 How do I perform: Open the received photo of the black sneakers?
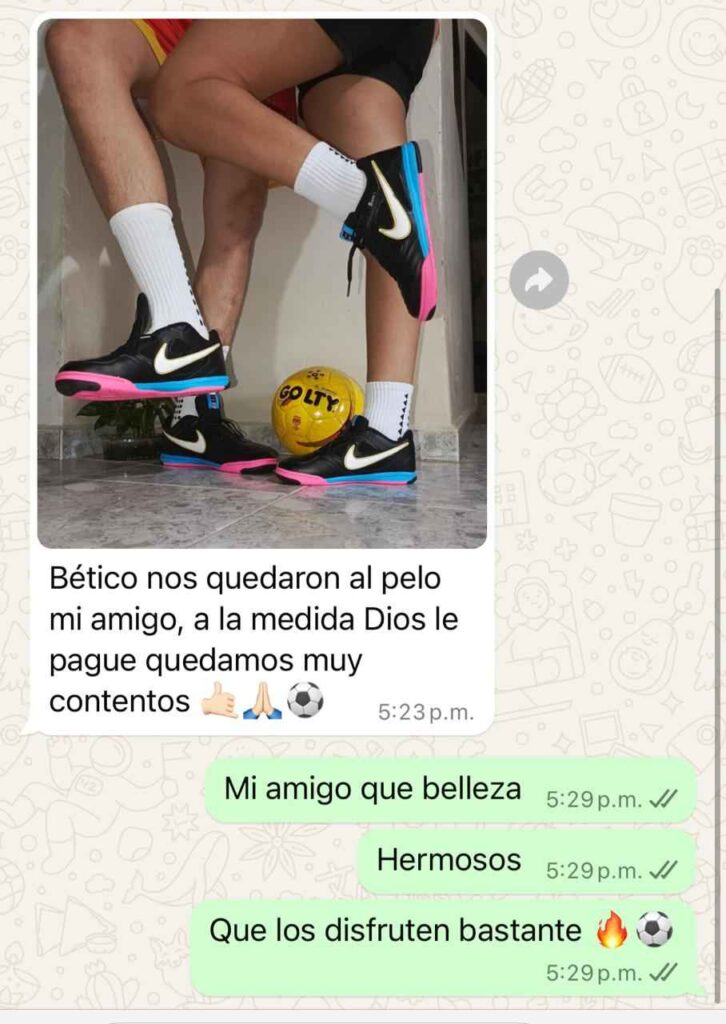point(262,283)
